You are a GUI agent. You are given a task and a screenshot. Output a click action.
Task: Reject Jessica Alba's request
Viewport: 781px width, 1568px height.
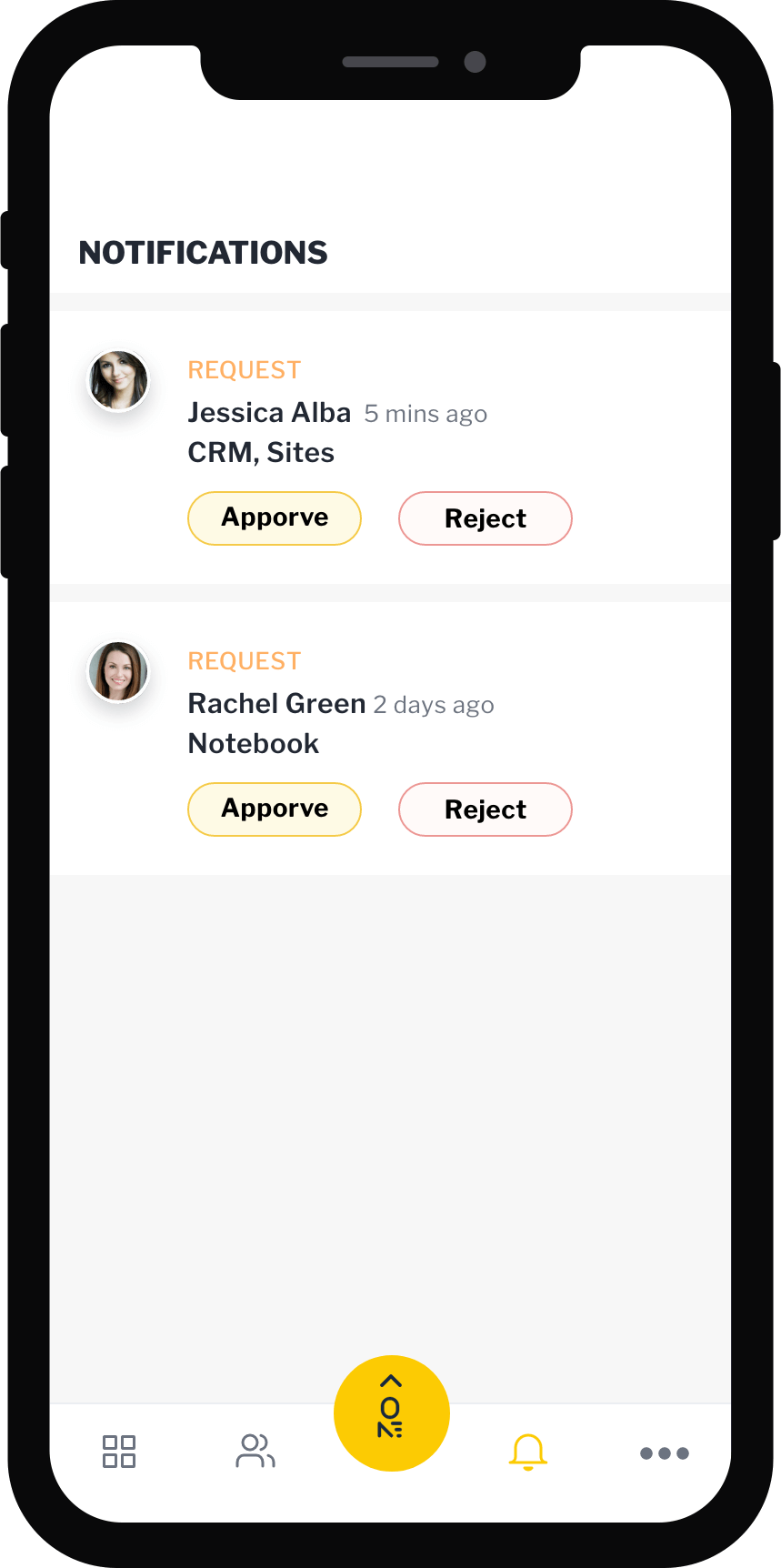click(x=486, y=518)
